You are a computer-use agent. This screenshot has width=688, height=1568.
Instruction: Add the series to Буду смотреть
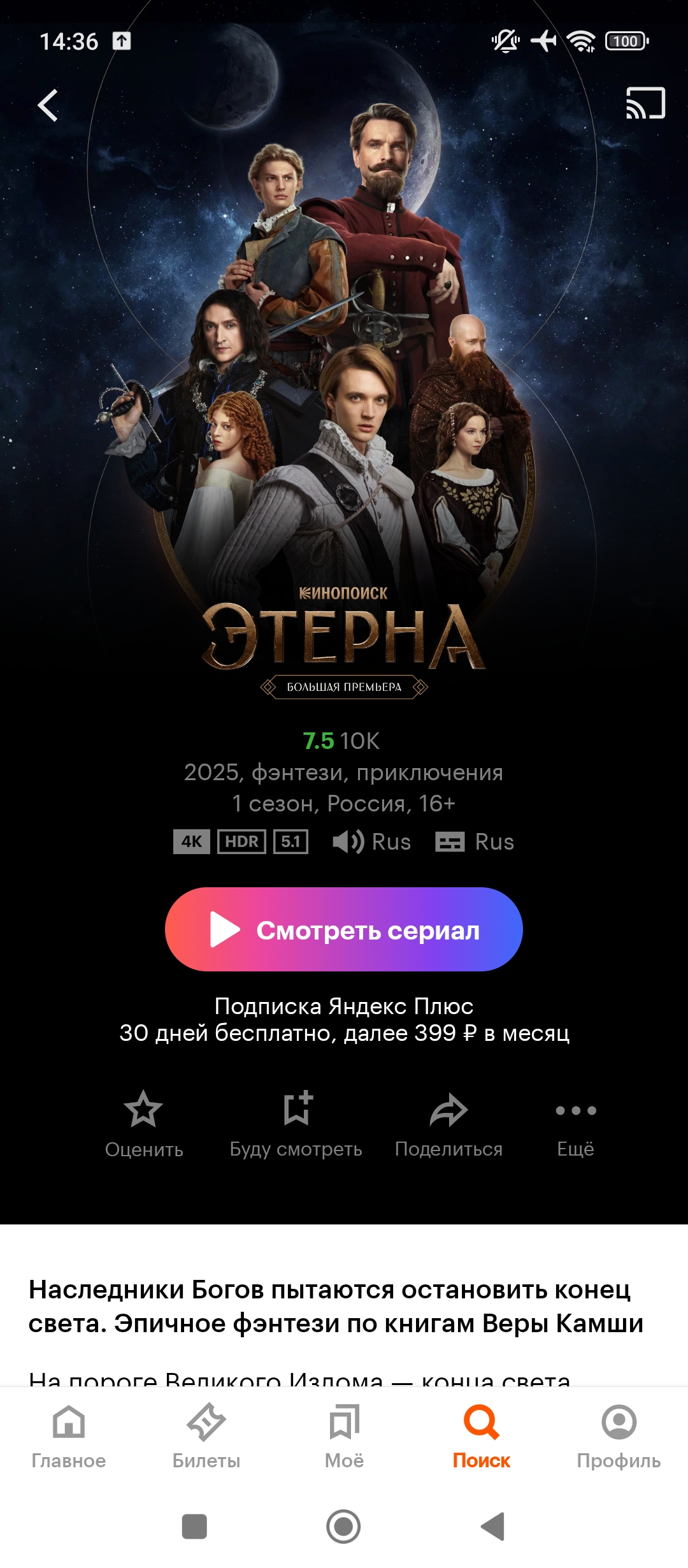tap(296, 1124)
